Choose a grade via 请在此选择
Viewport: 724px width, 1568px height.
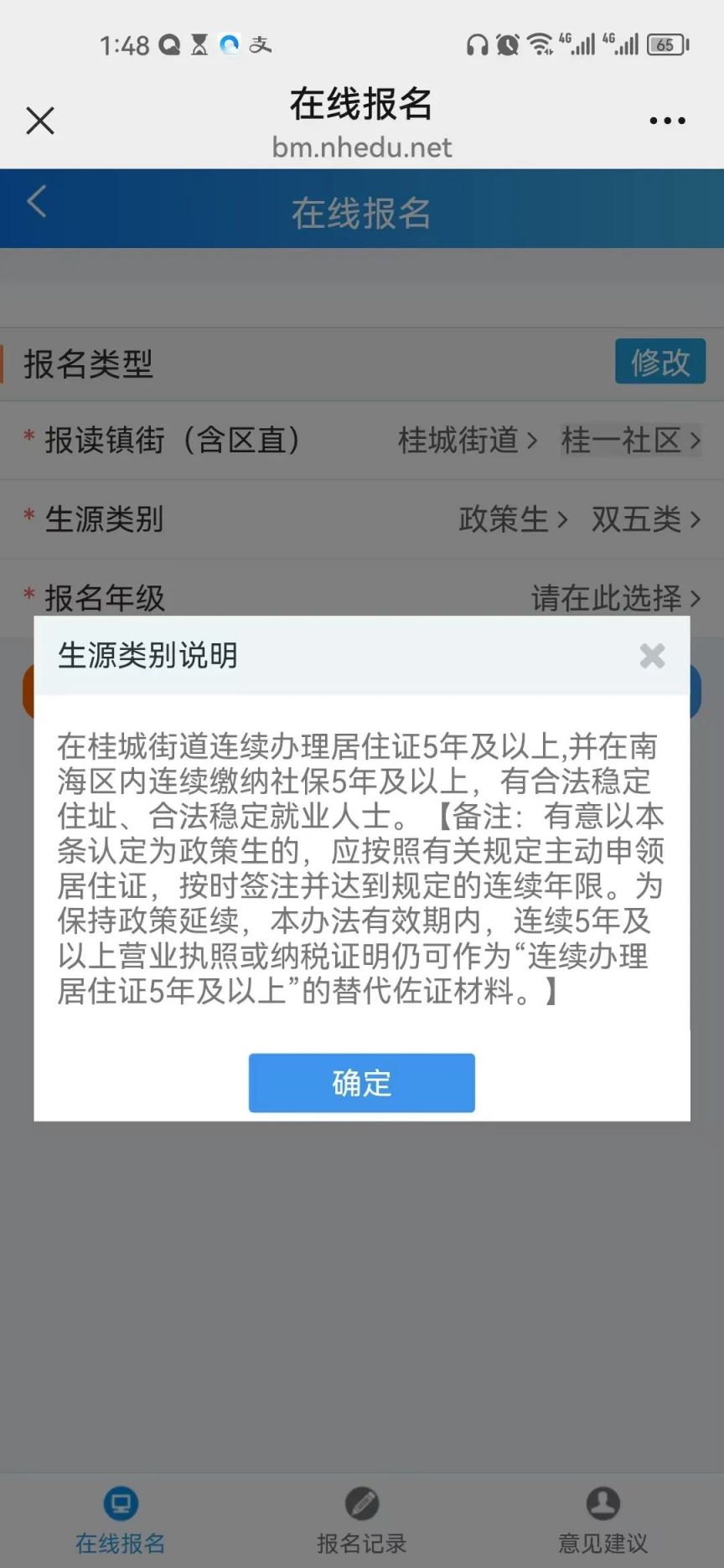pyautogui.click(x=614, y=597)
